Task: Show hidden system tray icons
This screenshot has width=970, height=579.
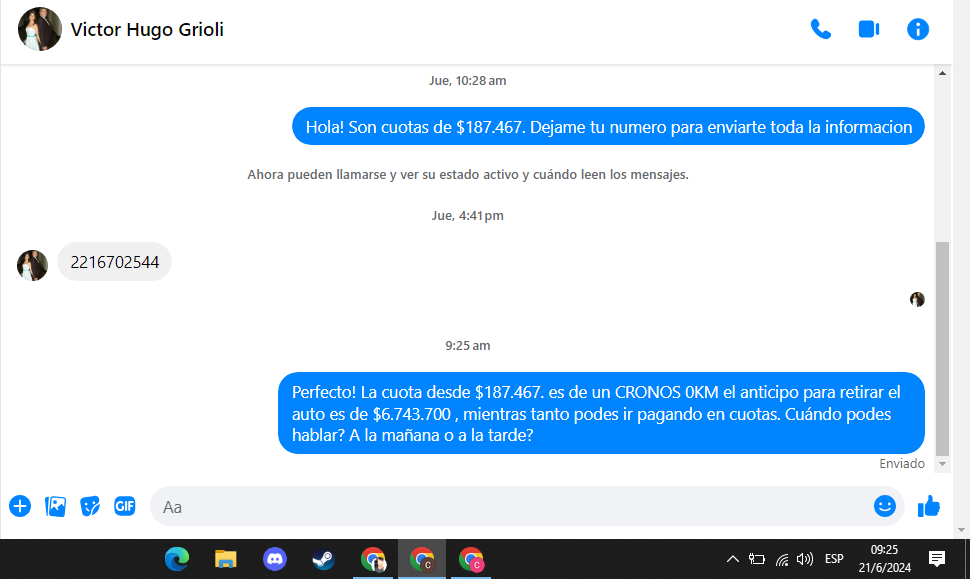Action: point(732,559)
